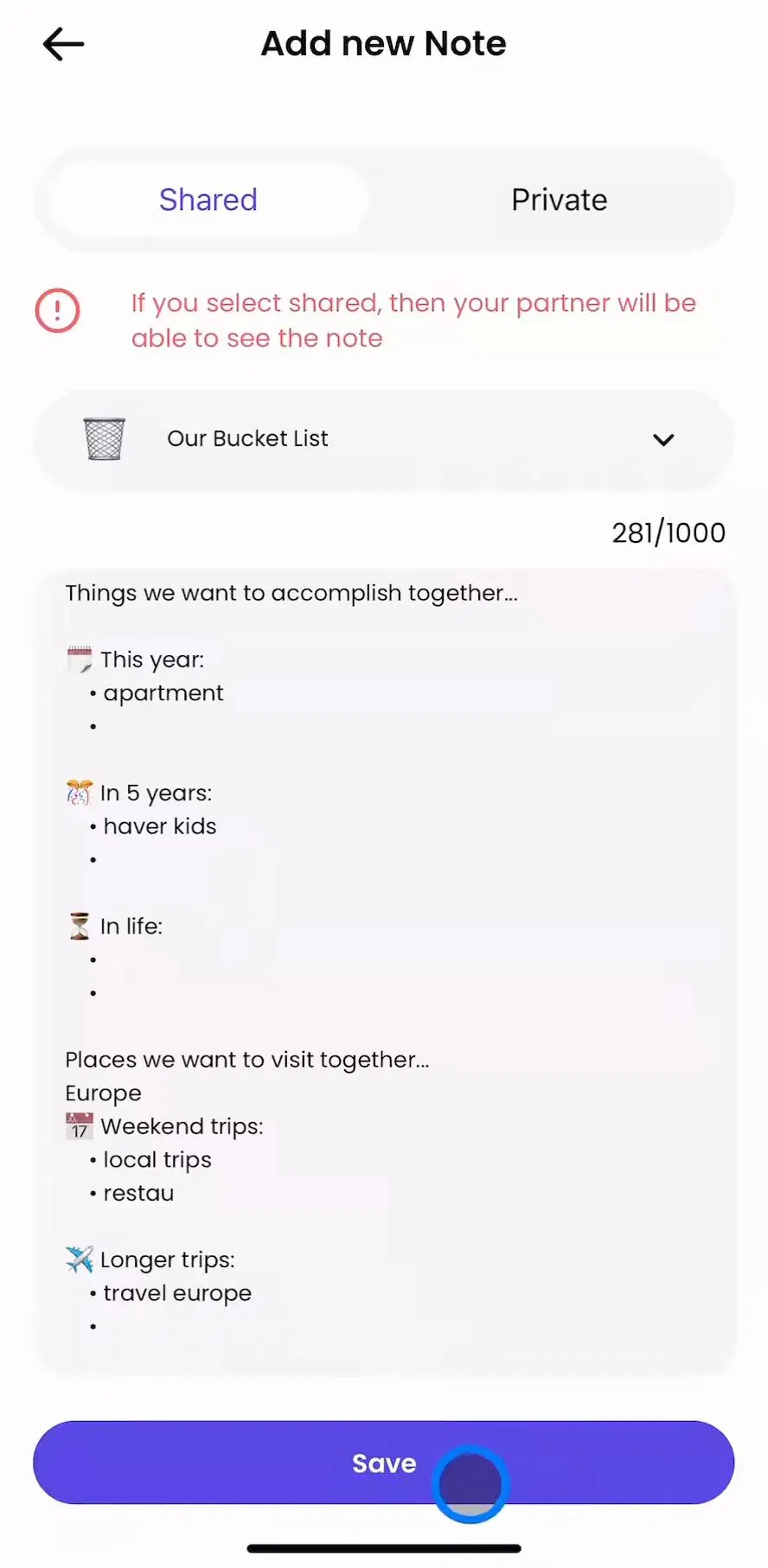The height and width of the screenshot is (1568, 768).
Task: Select the Shared tab
Action: click(208, 200)
